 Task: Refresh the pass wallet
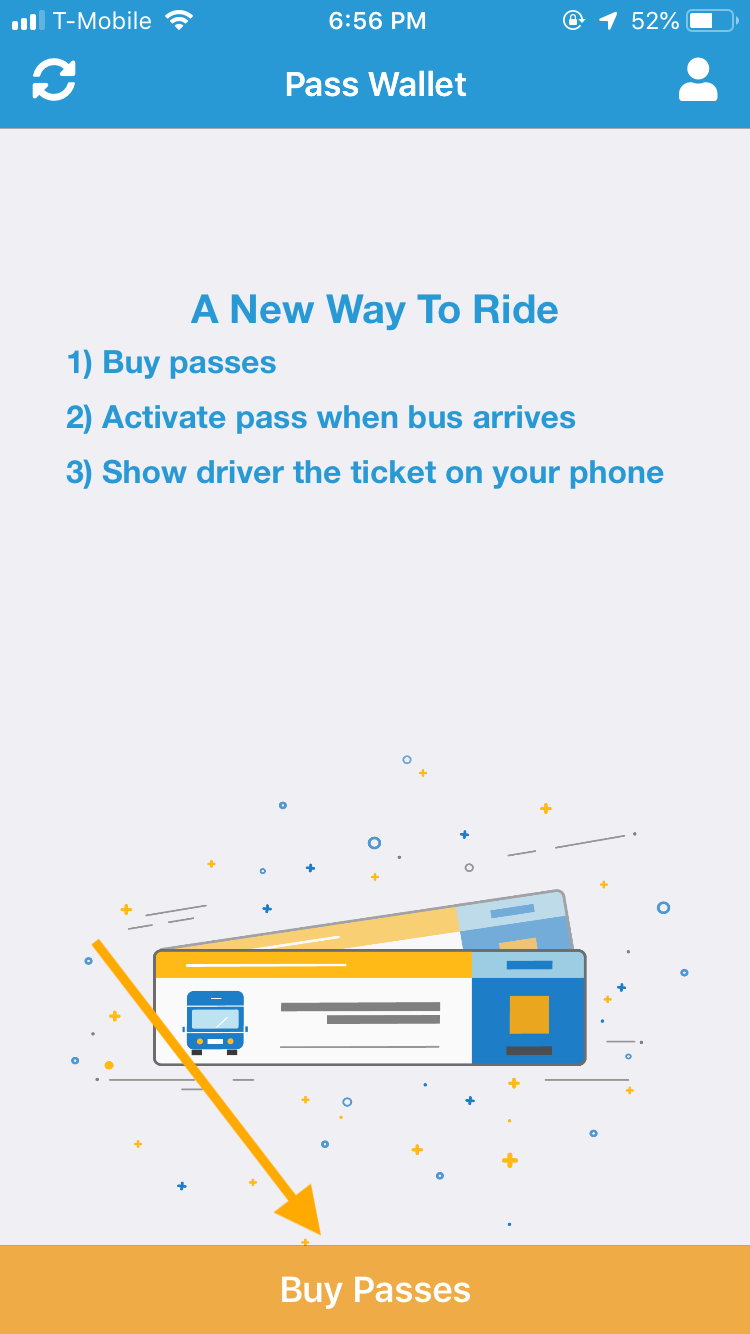point(54,80)
